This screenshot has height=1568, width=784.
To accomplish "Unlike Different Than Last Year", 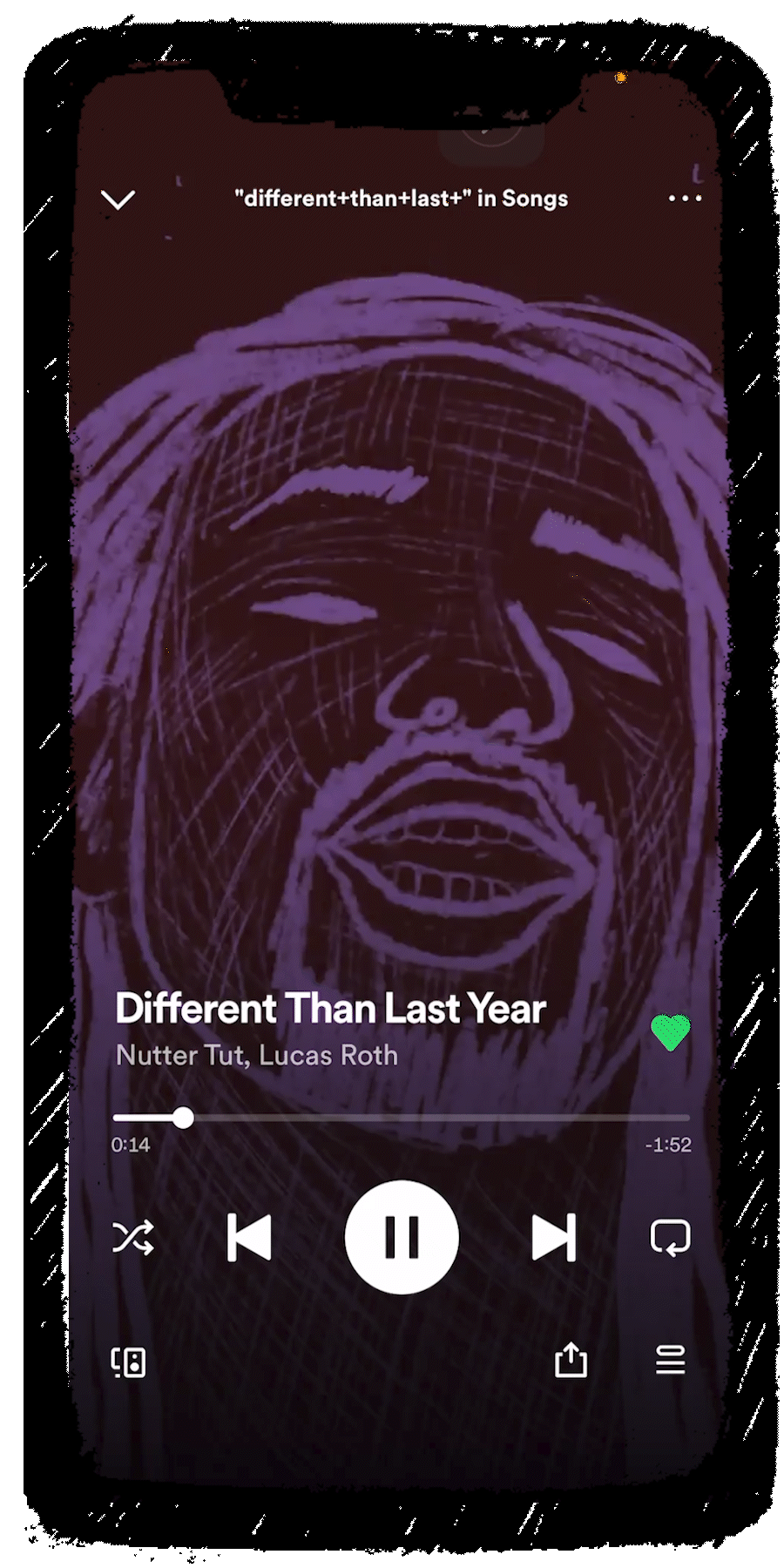I will pos(671,1032).
